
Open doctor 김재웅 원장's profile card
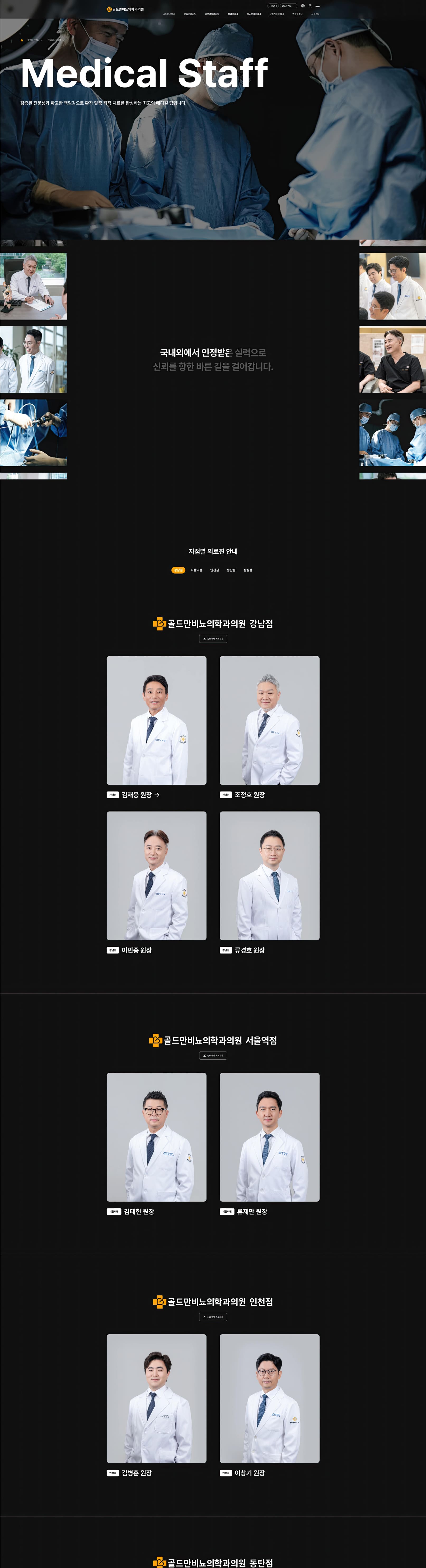(156, 720)
